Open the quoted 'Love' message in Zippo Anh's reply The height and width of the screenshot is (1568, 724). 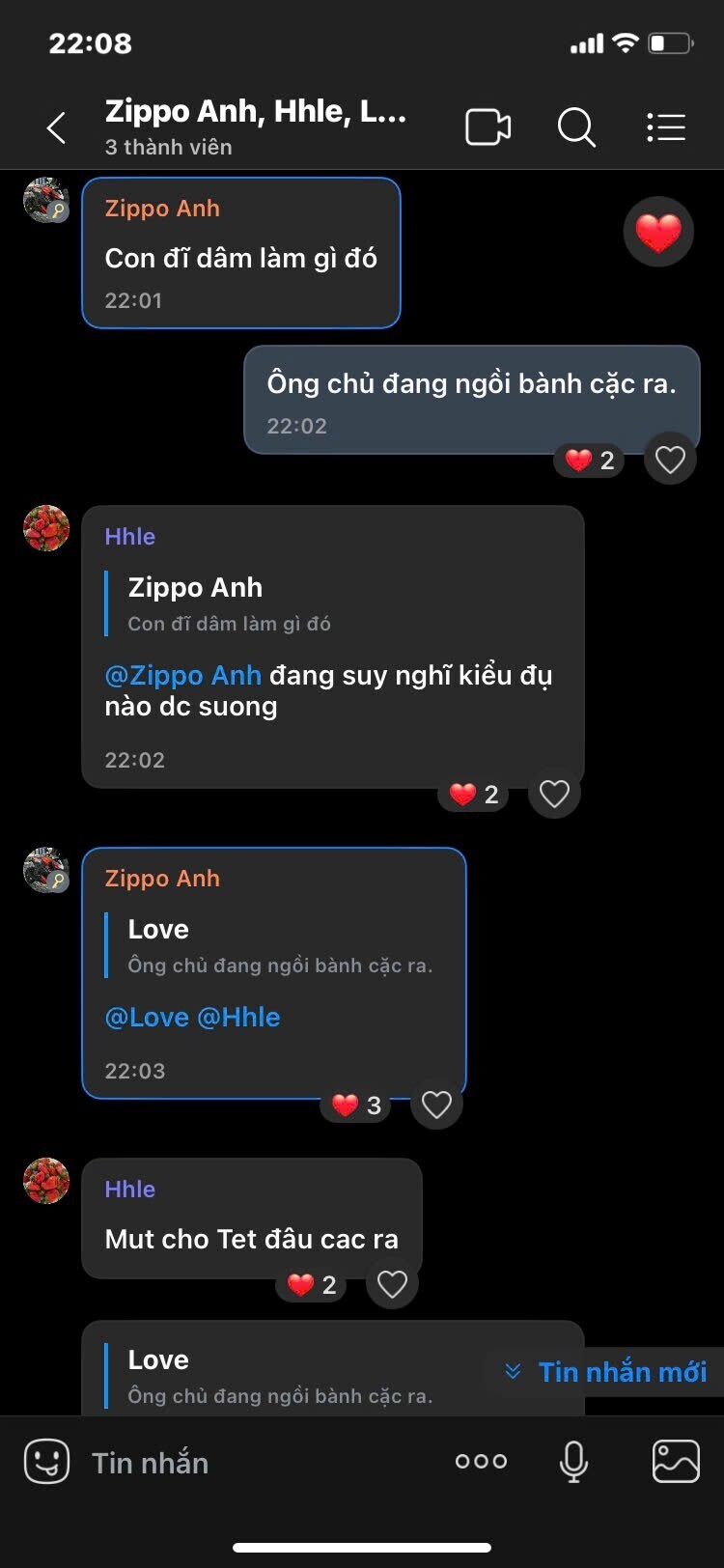coord(280,946)
